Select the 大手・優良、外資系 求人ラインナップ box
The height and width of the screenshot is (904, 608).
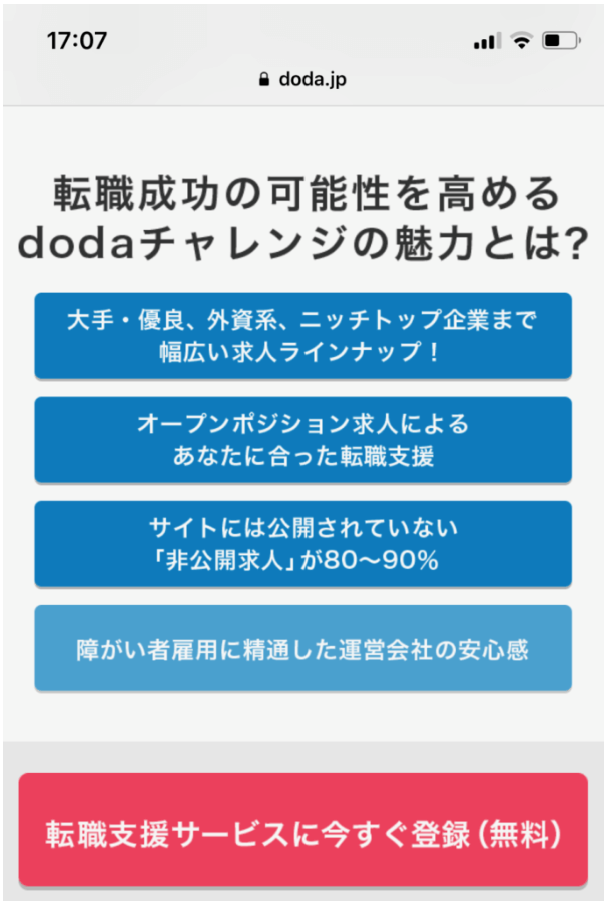(x=303, y=336)
